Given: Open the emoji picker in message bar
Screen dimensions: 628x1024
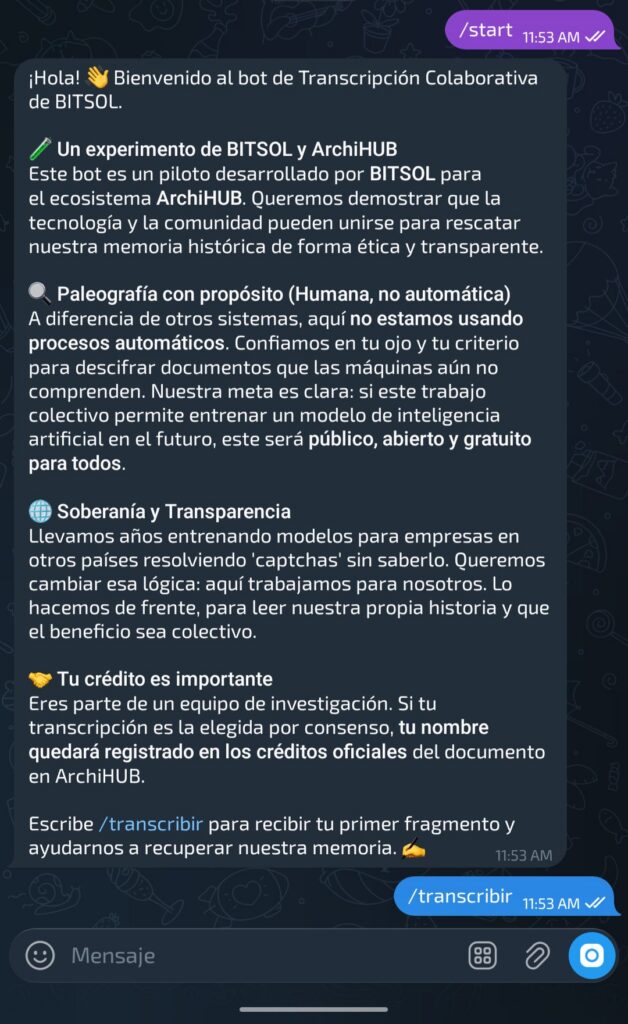Looking at the screenshot, I should click(40, 955).
